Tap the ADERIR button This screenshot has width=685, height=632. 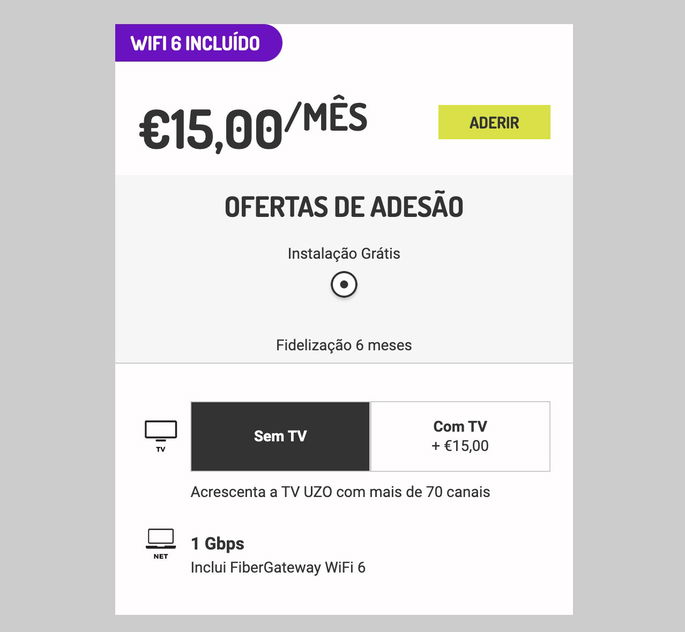coord(494,122)
